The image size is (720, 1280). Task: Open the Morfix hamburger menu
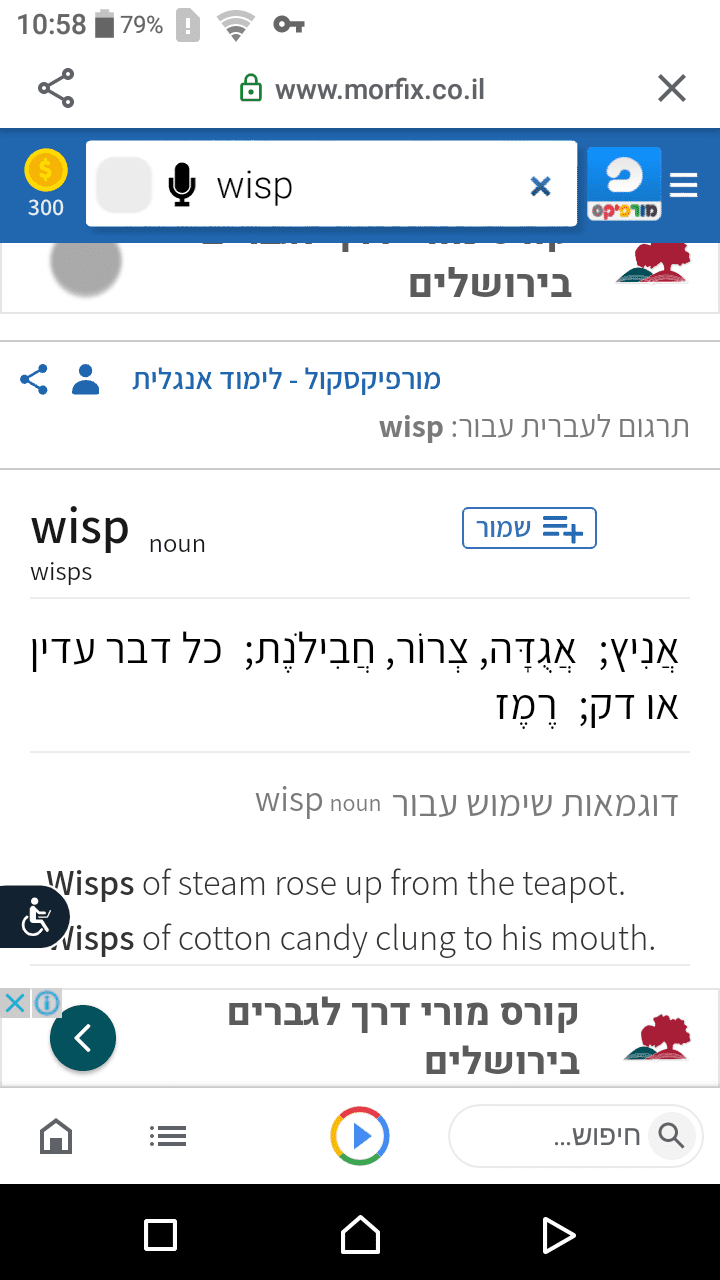(x=684, y=185)
